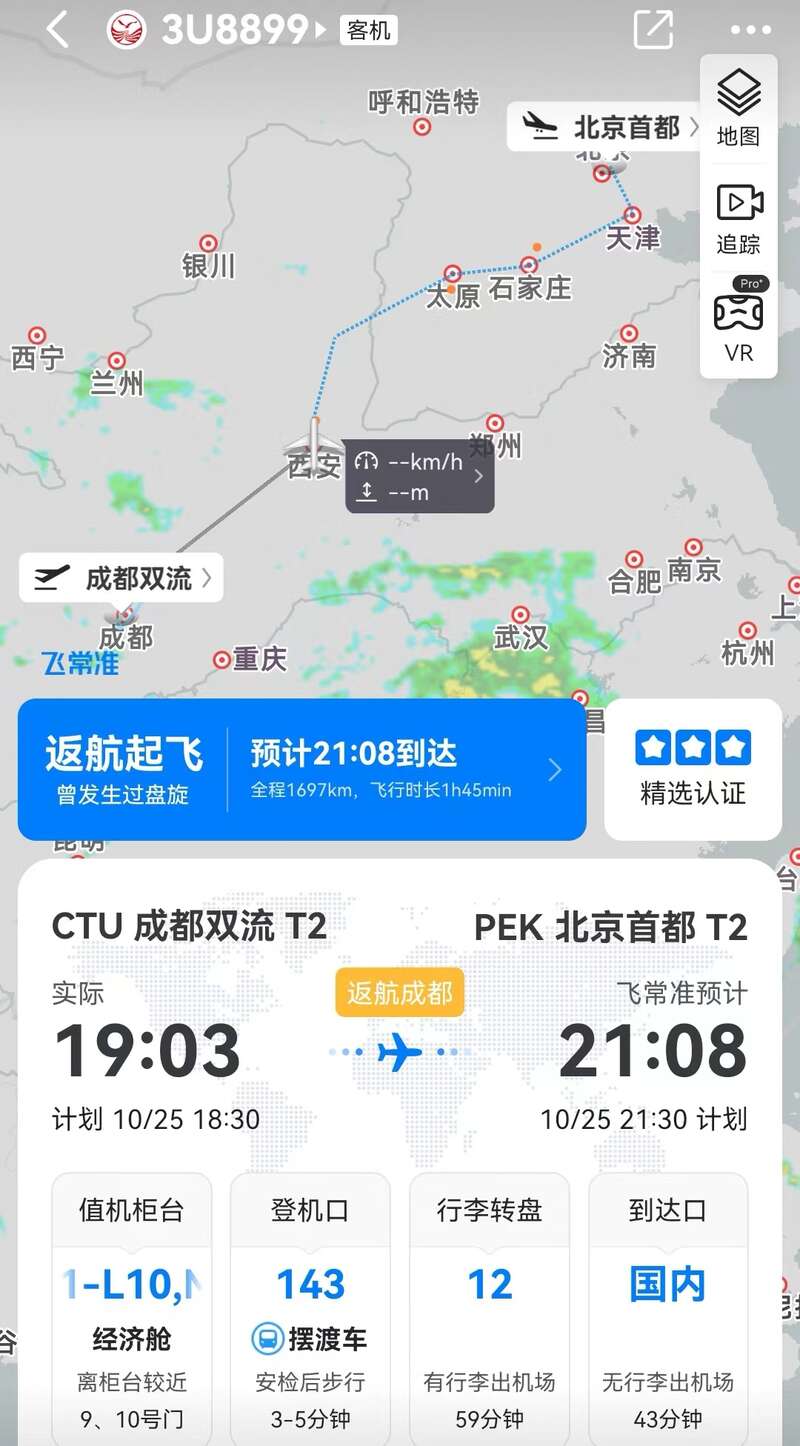Go back using the top-left arrow
This screenshot has height=1446, width=800.
(57, 30)
